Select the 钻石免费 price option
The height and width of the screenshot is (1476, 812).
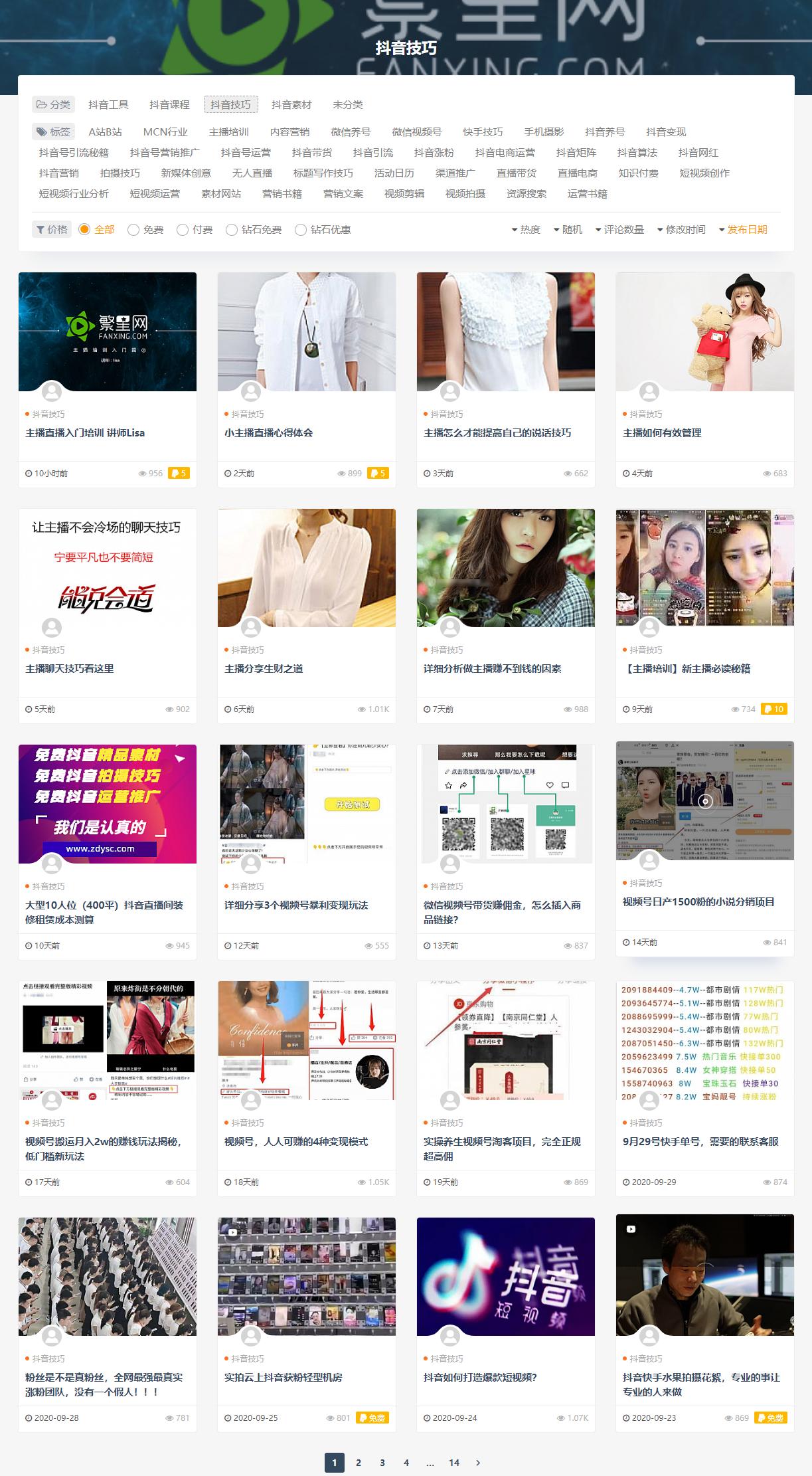[x=254, y=230]
